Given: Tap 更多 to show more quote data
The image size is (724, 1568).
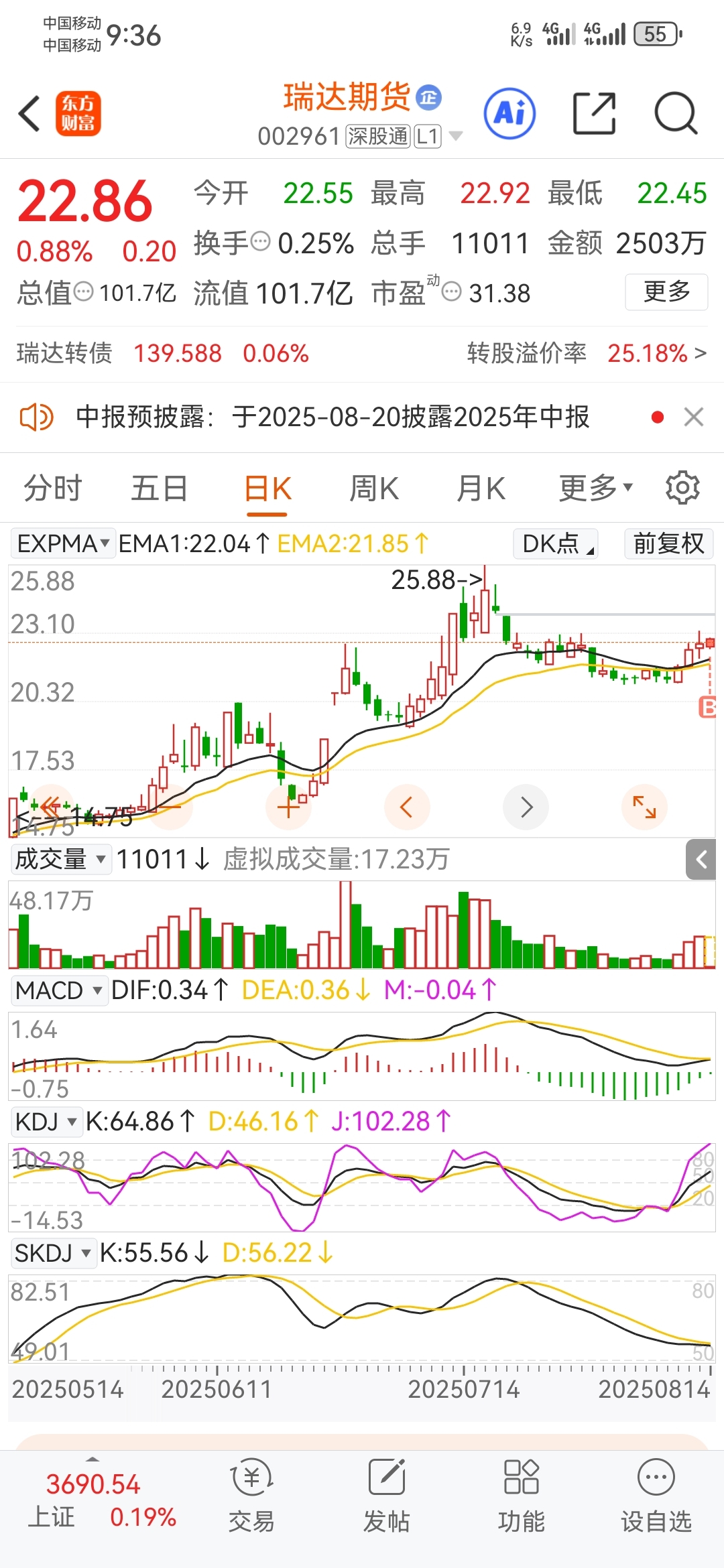Looking at the screenshot, I should (x=666, y=291).
